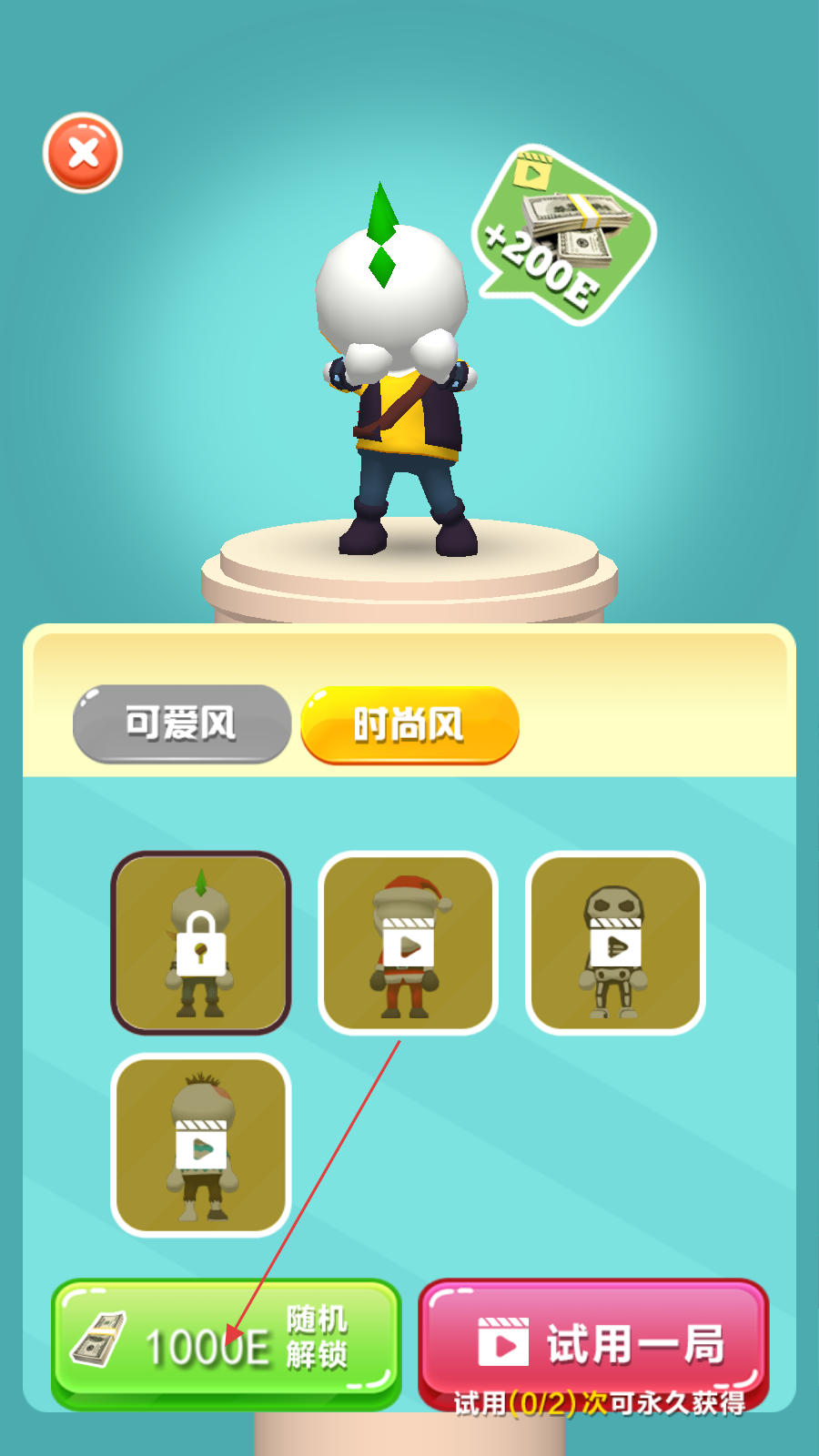Viewport: 819px width, 1456px height.
Task: Select the zombie skin tile
Action: point(201,1145)
